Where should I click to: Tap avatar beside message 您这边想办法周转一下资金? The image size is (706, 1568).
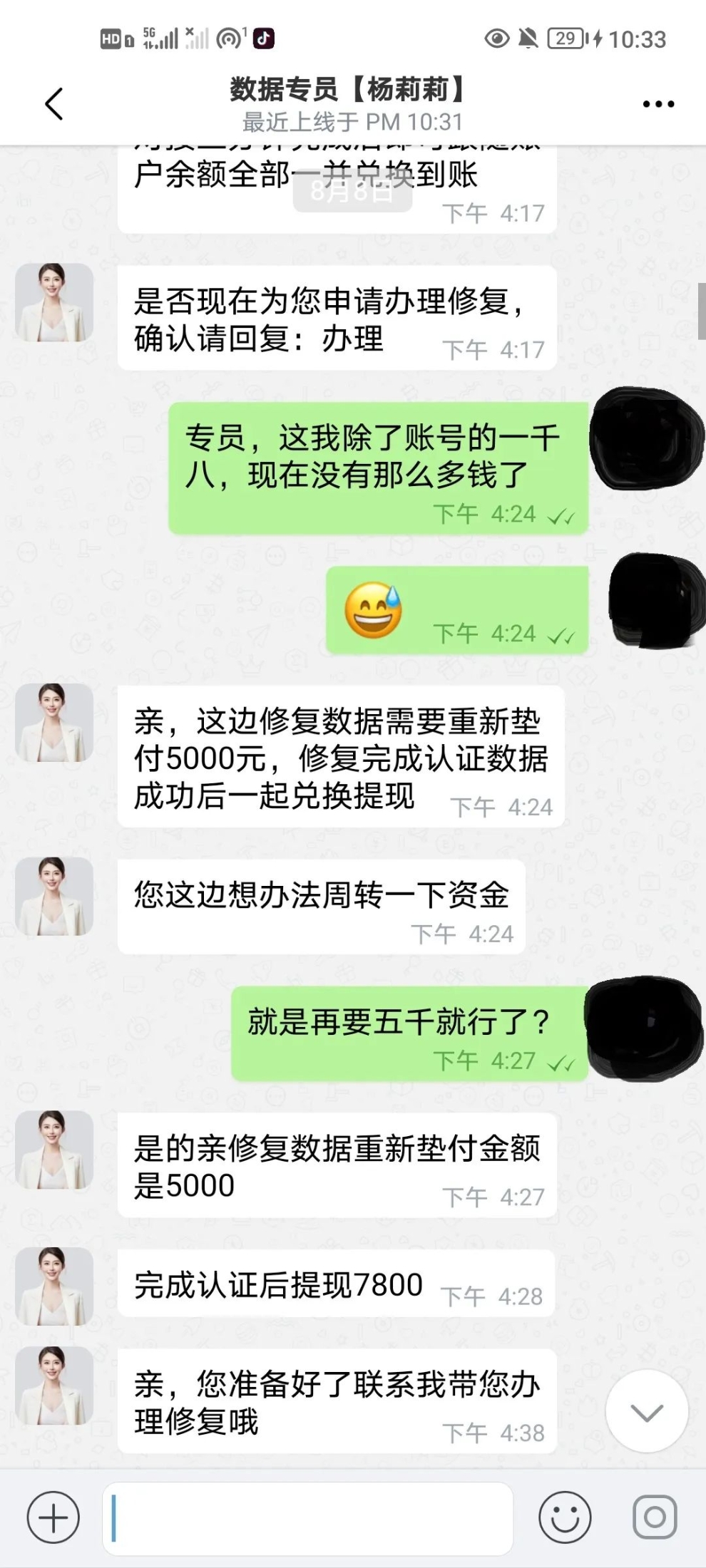(55, 896)
